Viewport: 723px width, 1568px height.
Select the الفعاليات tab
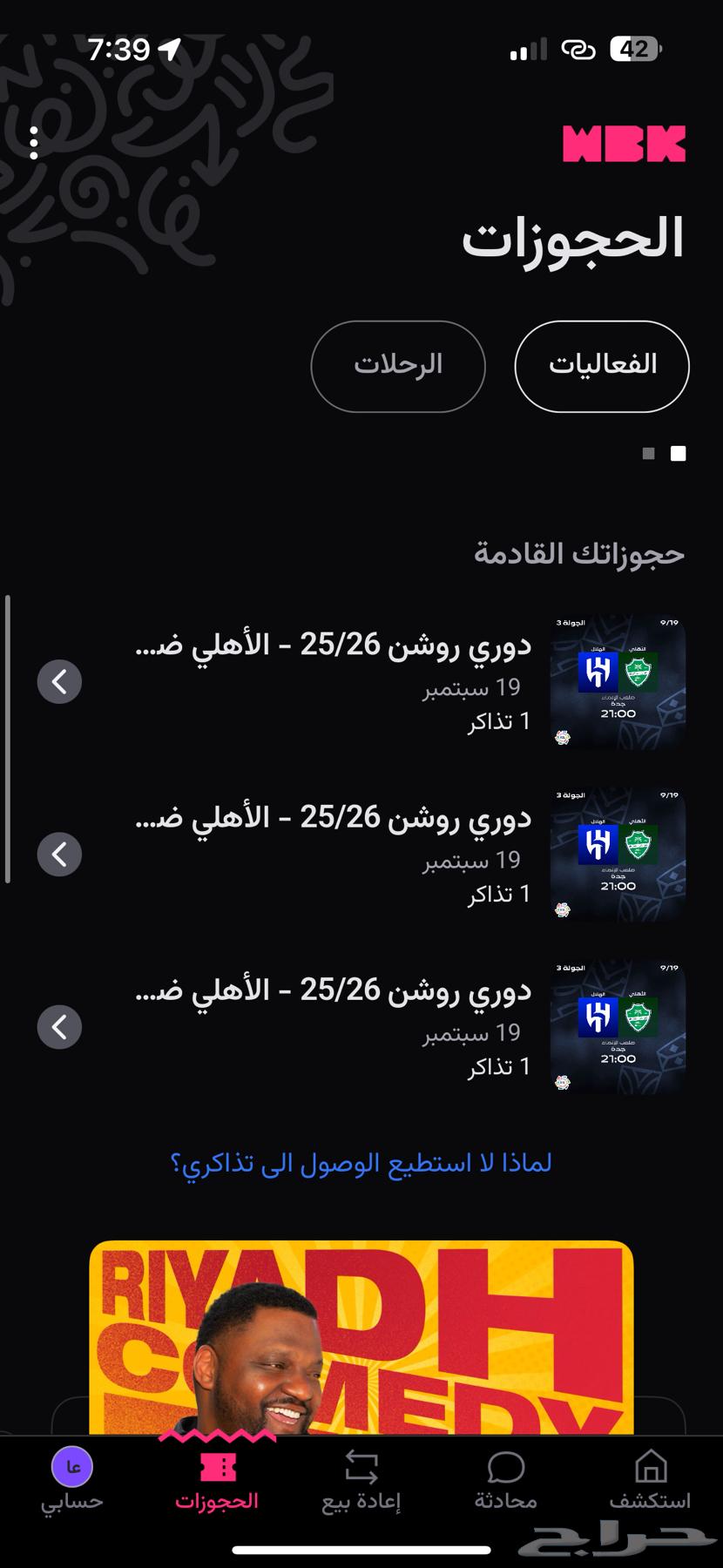point(601,367)
